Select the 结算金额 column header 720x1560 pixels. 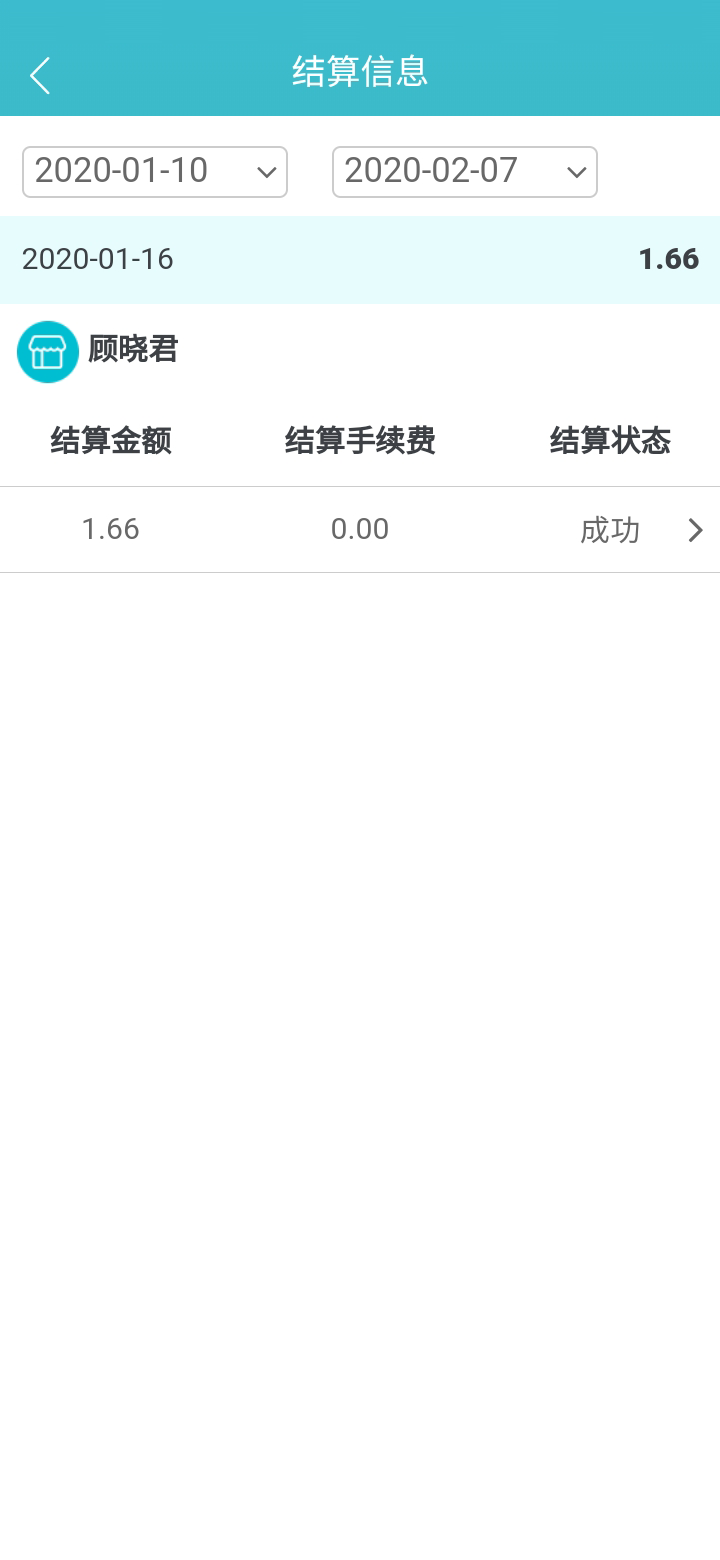click(110, 441)
